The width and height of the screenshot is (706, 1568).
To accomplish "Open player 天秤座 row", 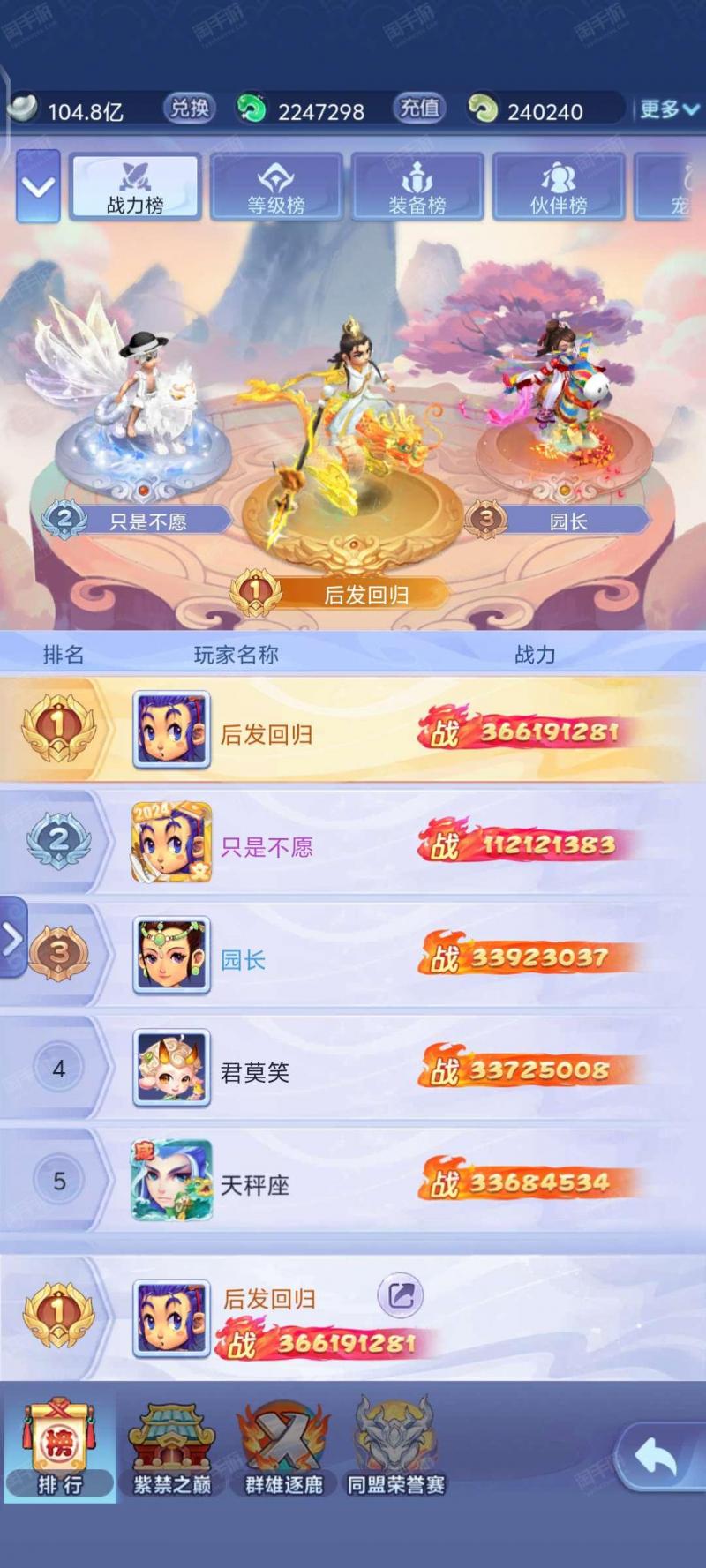I will click(353, 1181).
